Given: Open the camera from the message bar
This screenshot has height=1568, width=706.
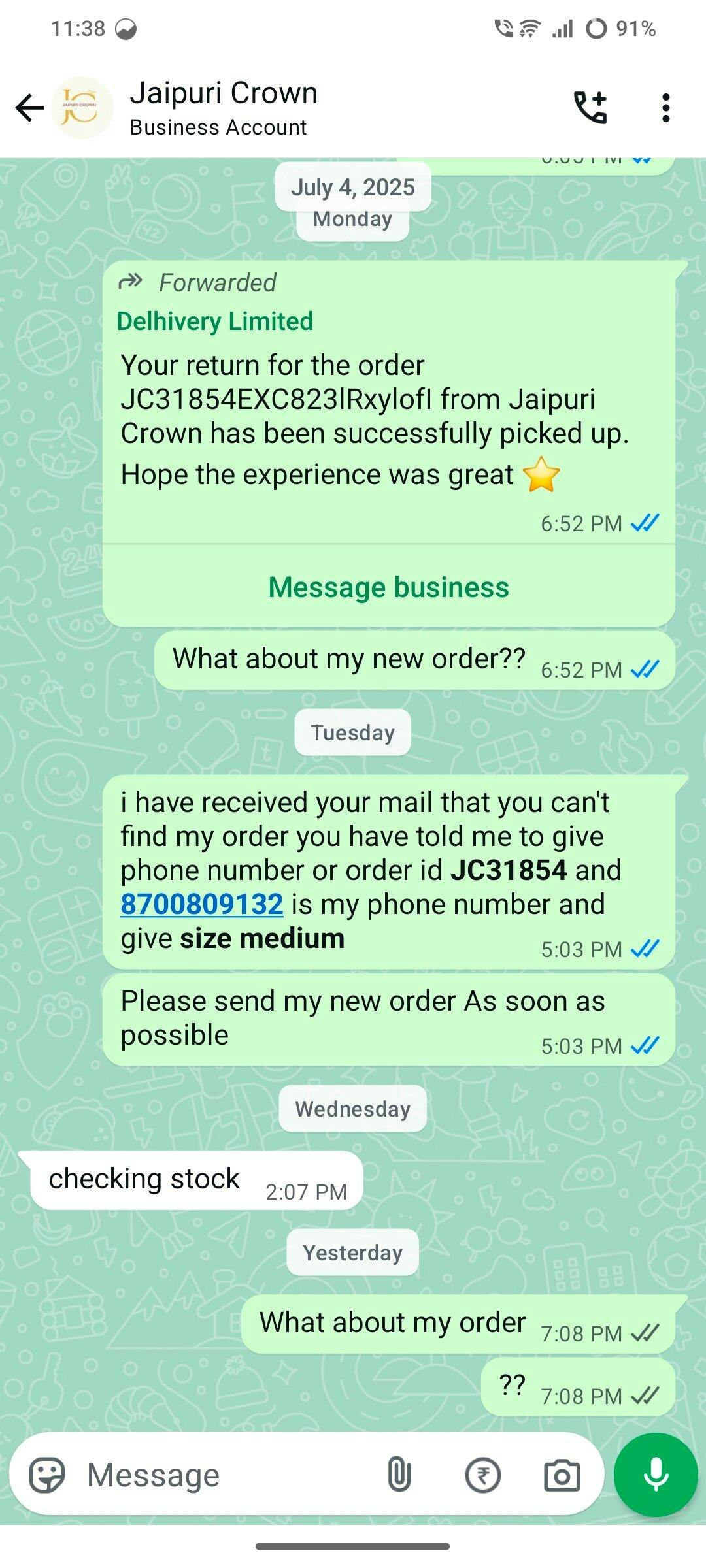Looking at the screenshot, I should coord(562,1475).
